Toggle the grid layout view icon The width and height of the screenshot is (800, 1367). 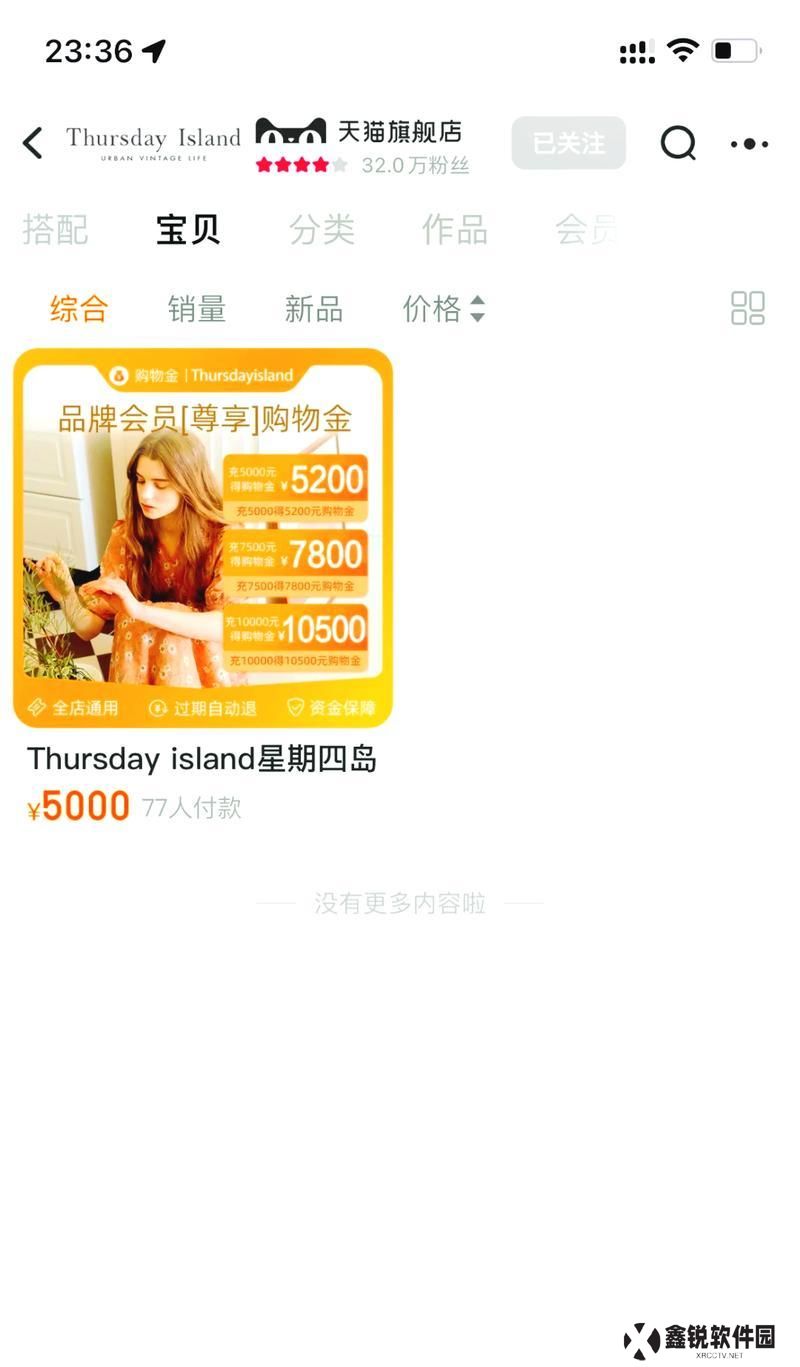(747, 308)
